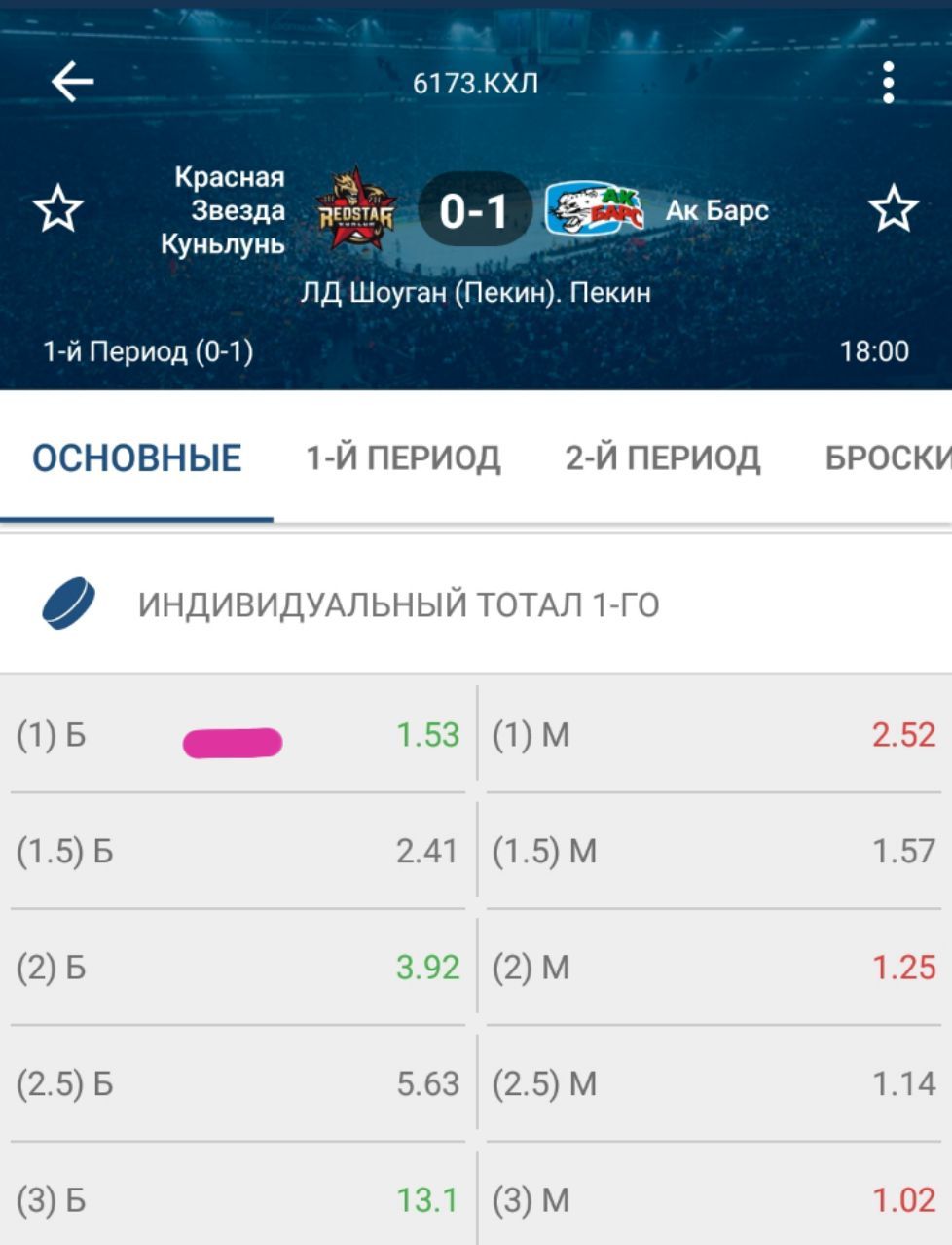Select the (1) М bet at 2.52

(714, 735)
